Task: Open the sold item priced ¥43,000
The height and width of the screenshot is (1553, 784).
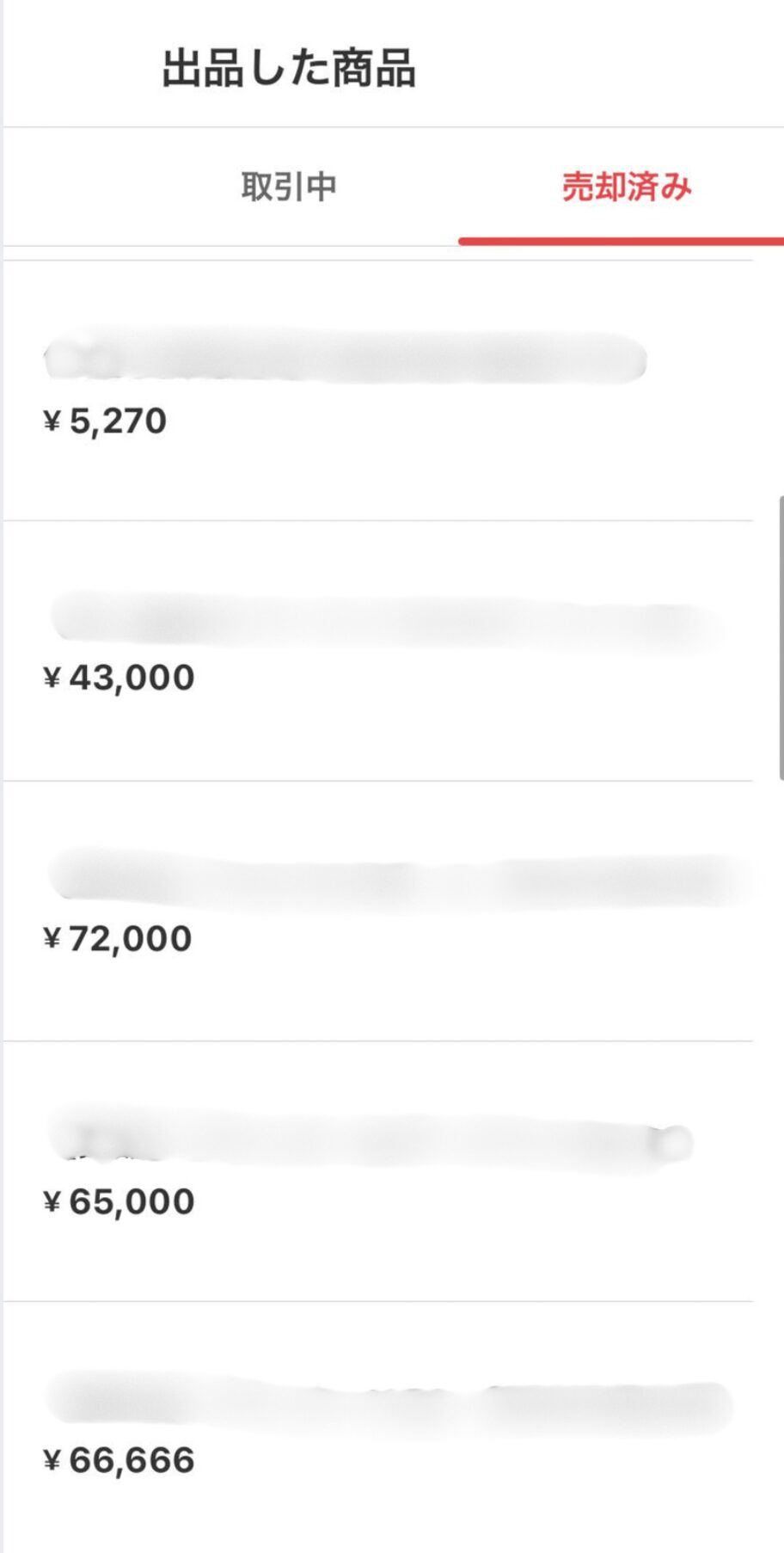Action: tap(378, 651)
